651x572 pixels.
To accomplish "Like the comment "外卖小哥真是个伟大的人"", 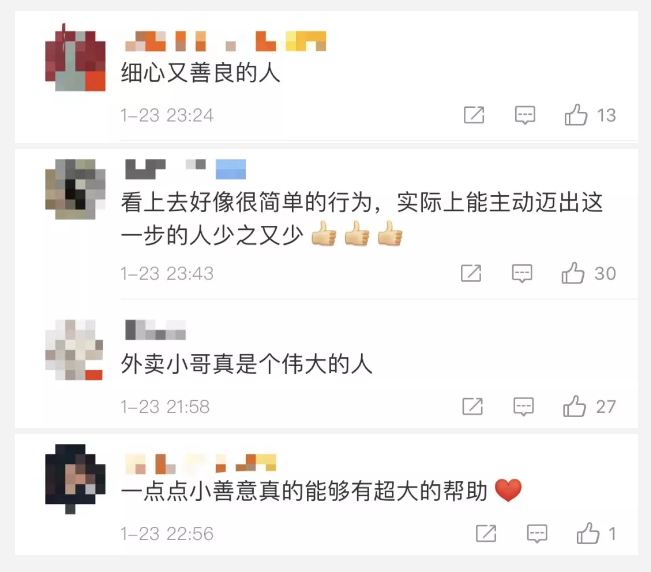I will pos(574,406).
